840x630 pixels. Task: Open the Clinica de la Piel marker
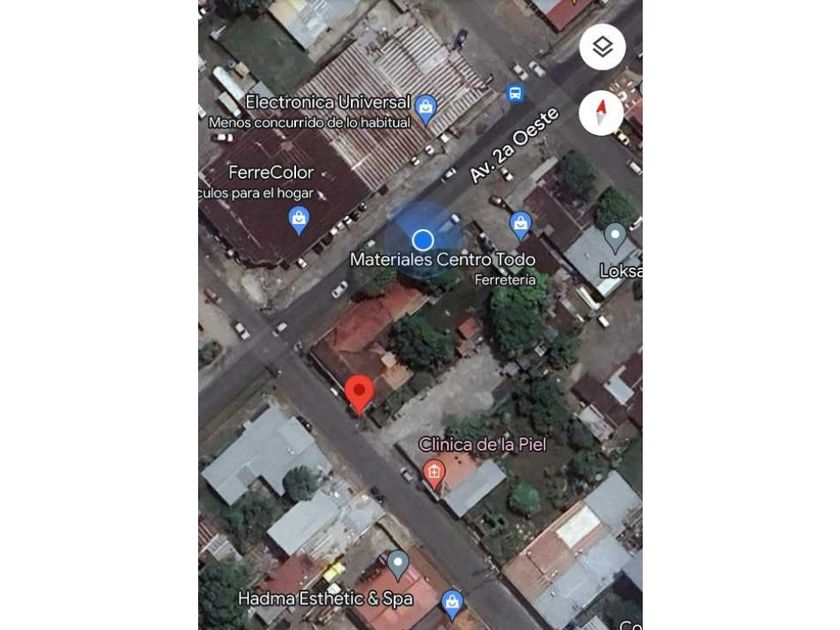click(434, 472)
